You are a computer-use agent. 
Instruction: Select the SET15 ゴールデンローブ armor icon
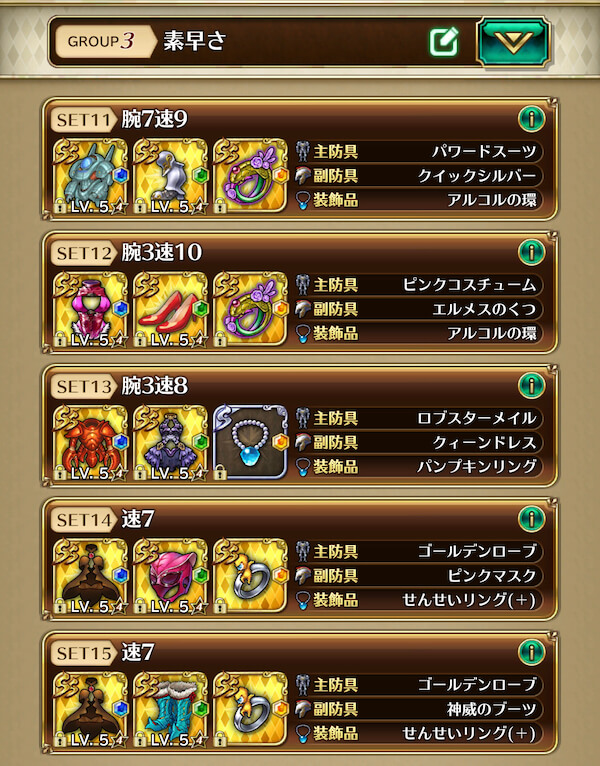[90, 707]
